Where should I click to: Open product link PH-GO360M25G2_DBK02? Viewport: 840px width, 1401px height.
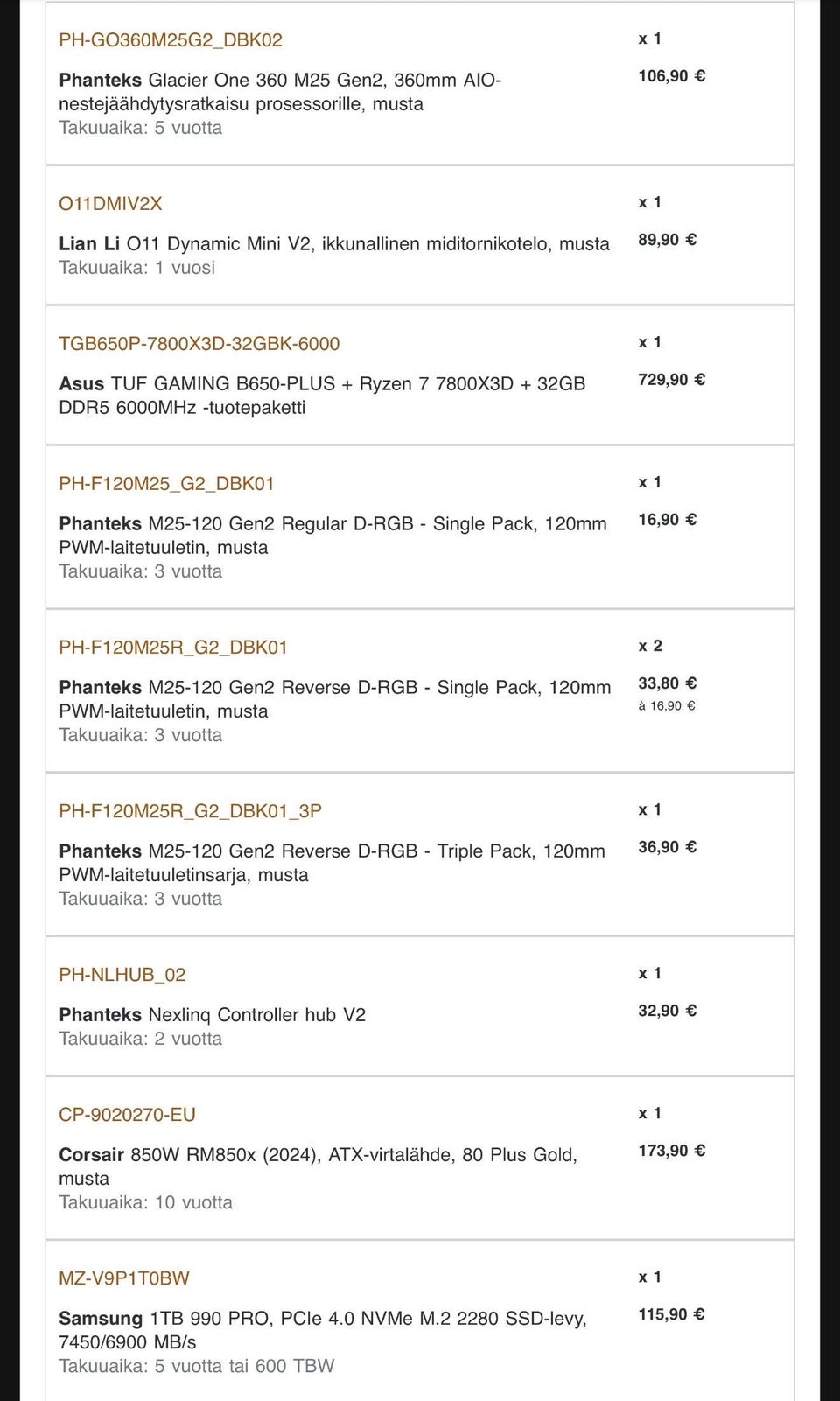[x=171, y=40]
